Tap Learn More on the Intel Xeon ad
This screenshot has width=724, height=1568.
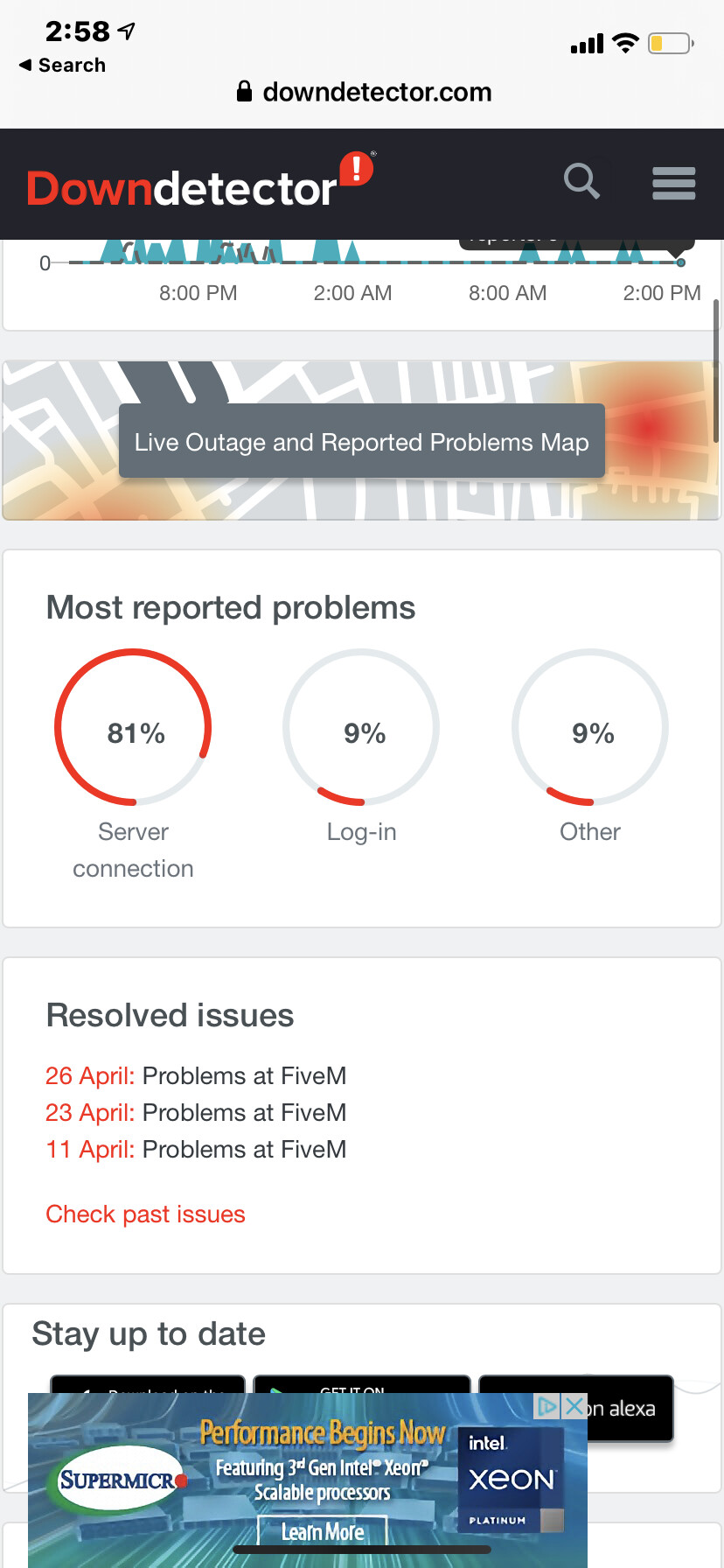[322, 1531]
